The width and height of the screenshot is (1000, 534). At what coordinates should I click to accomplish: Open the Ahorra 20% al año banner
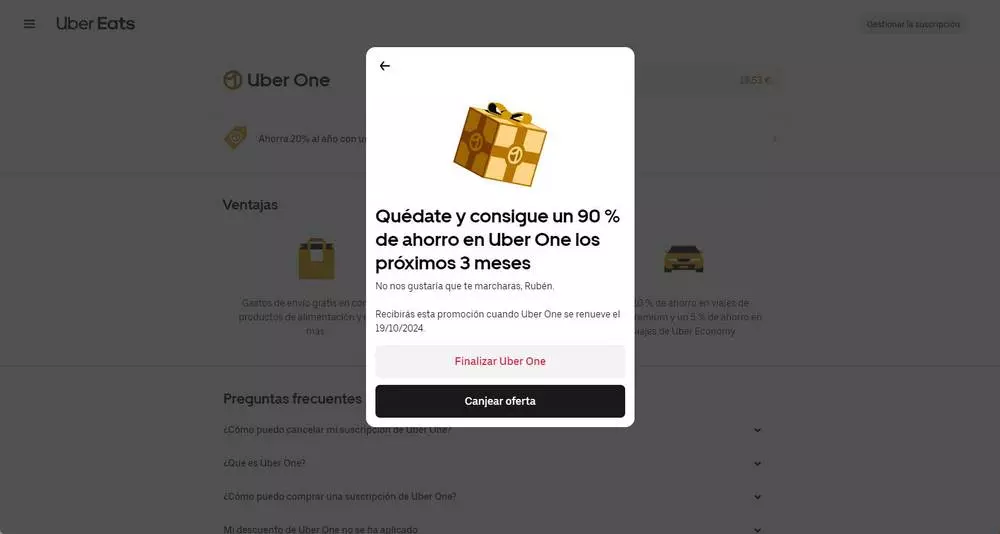pos(300,139)
